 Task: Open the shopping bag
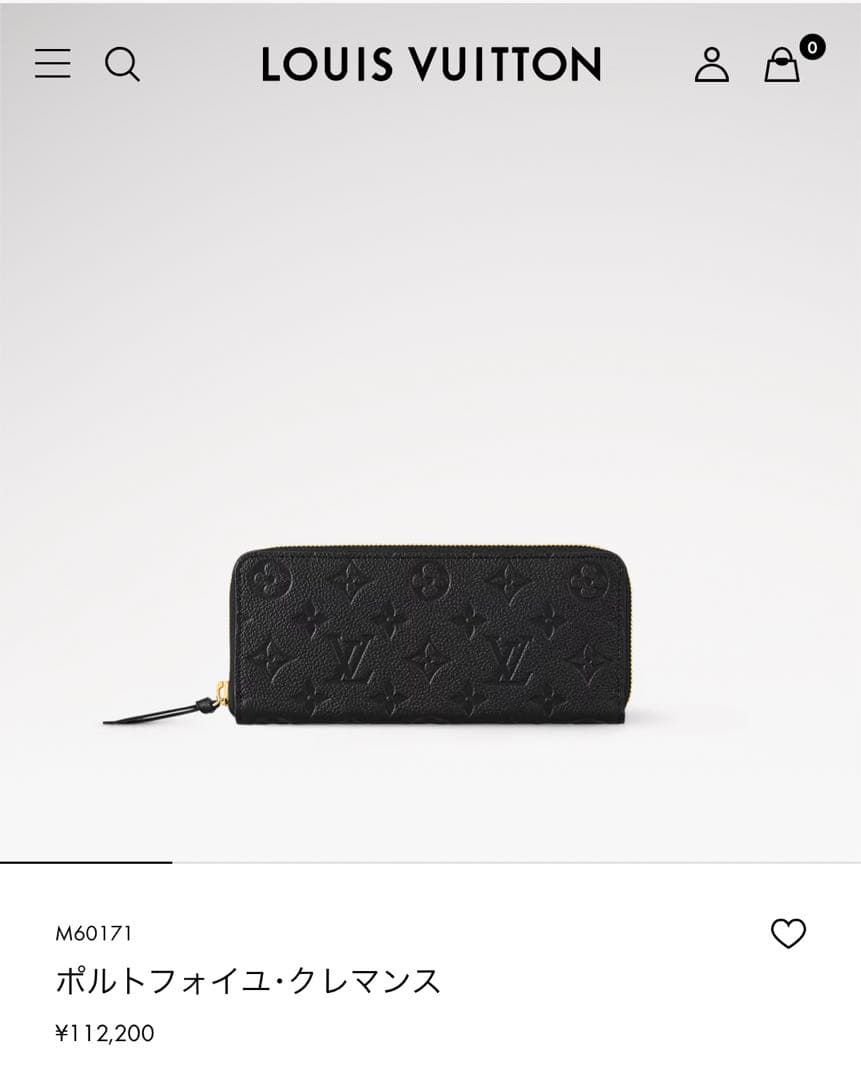tap(783, 64)
